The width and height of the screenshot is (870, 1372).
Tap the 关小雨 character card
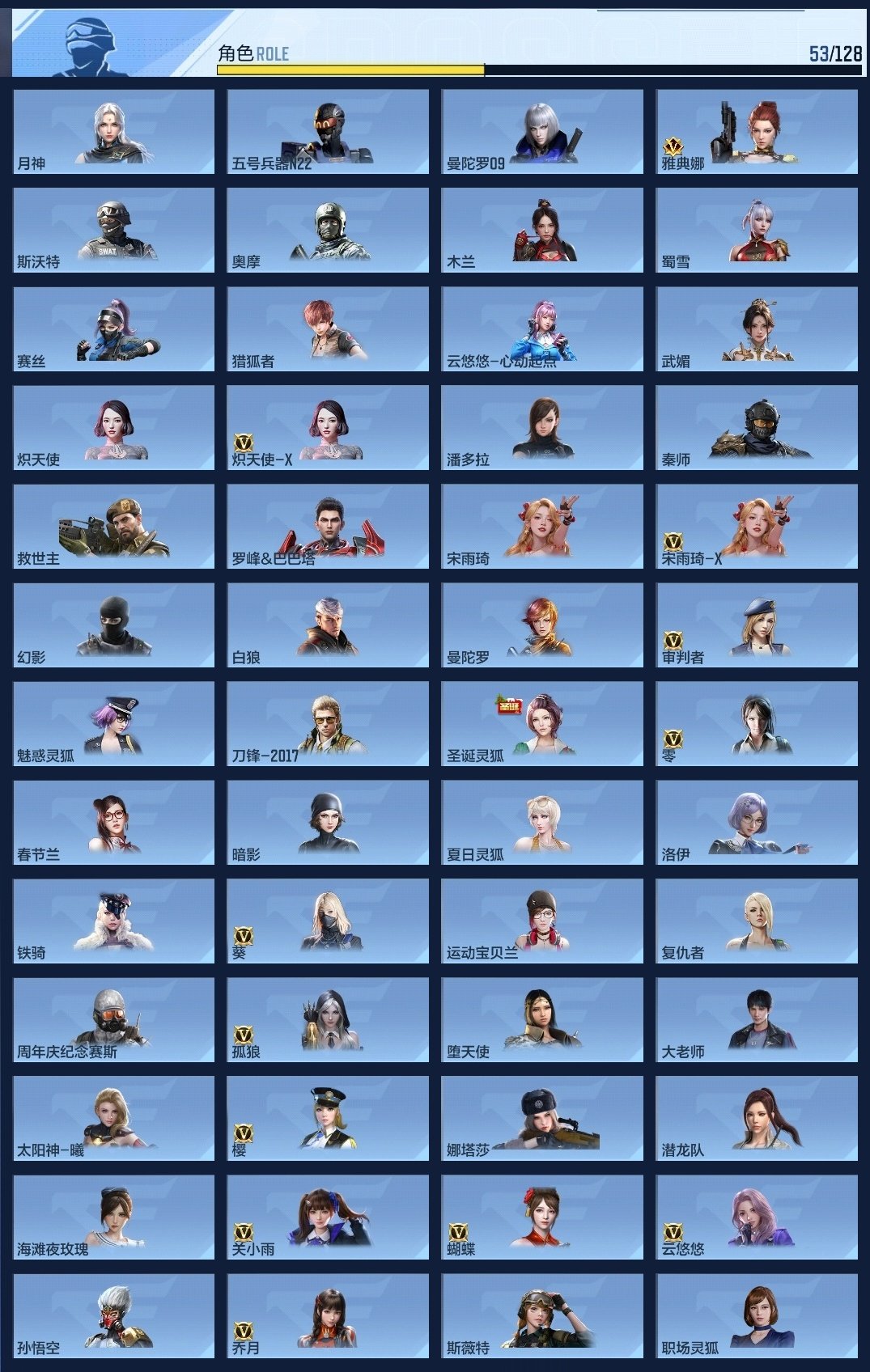point(328,1217)
